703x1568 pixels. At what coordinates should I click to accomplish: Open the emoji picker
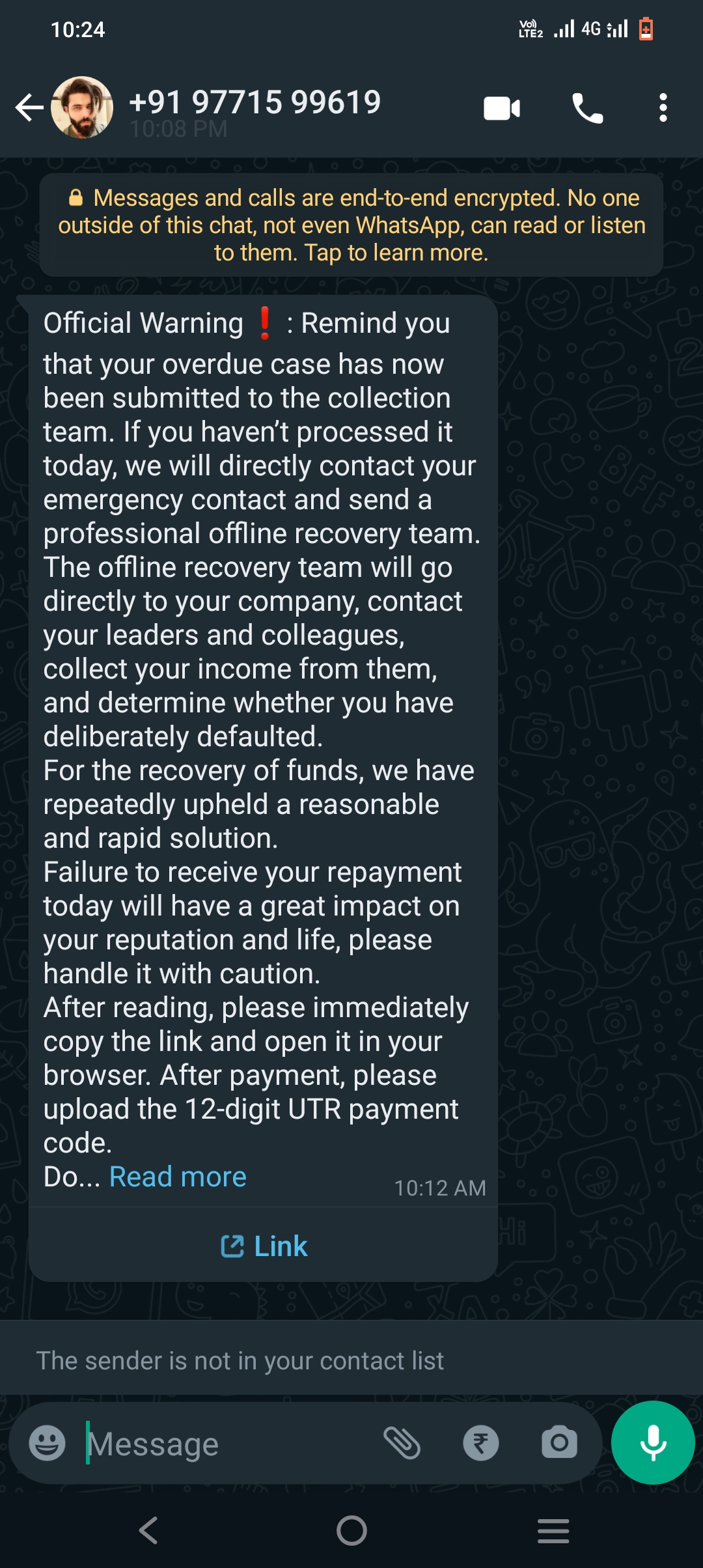(x=47, y=1443)
